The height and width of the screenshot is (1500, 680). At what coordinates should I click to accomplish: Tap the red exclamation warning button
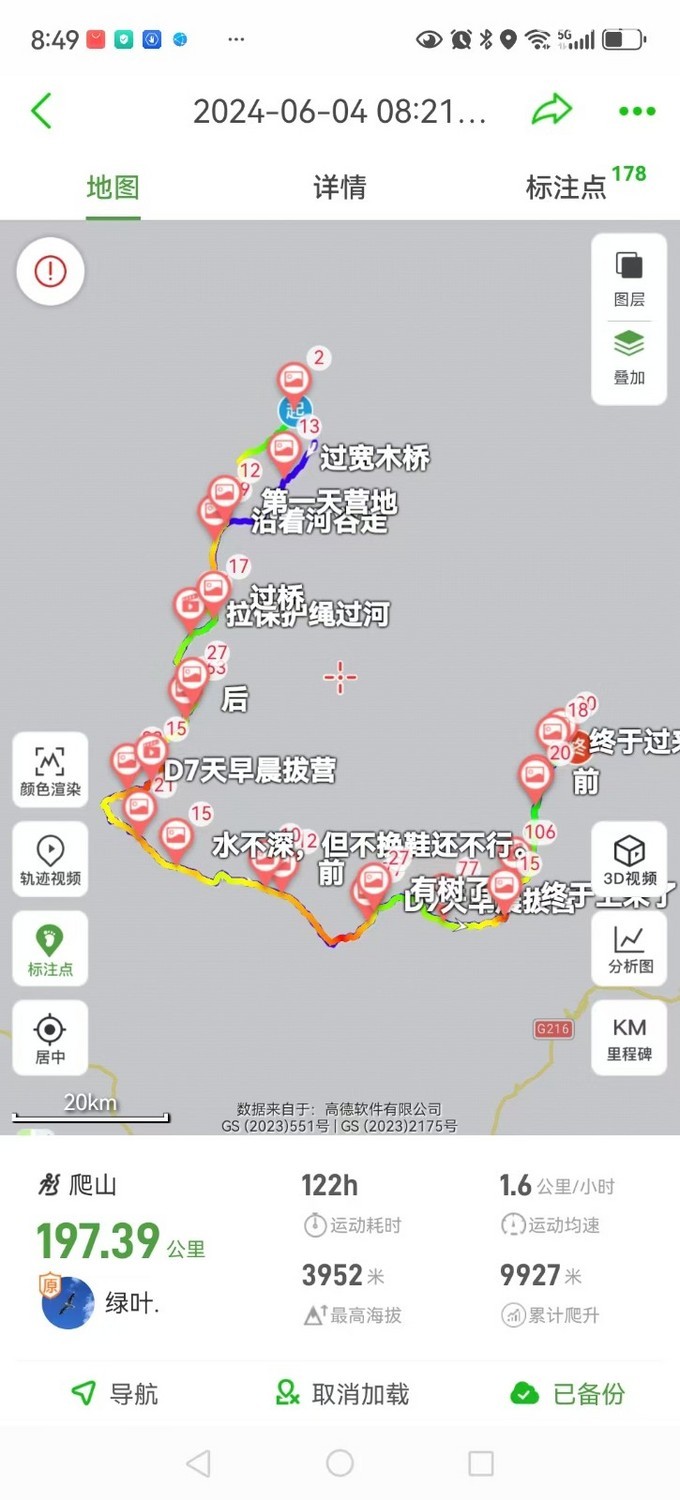(x=50, y=271)
